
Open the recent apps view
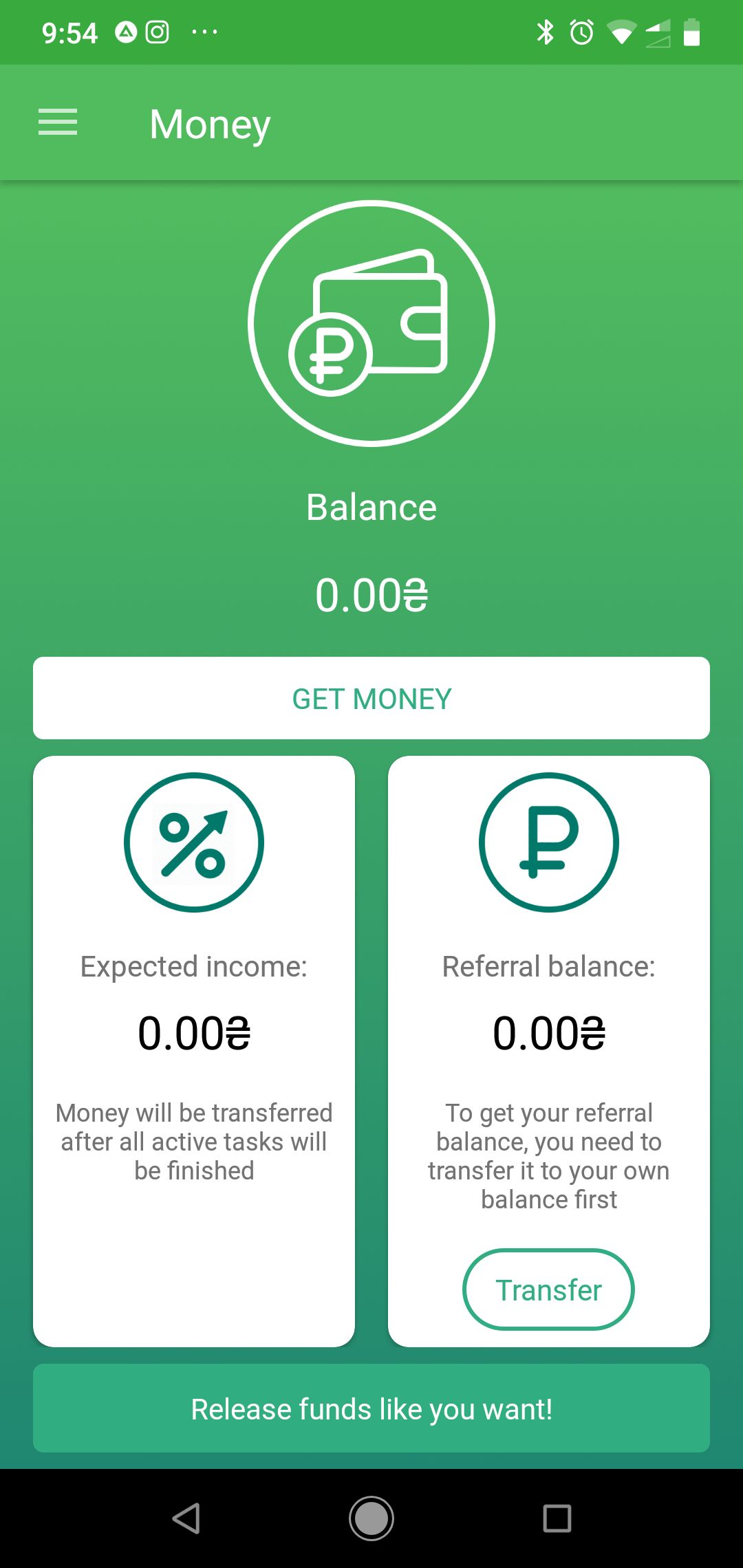(x=557, y=1518)
